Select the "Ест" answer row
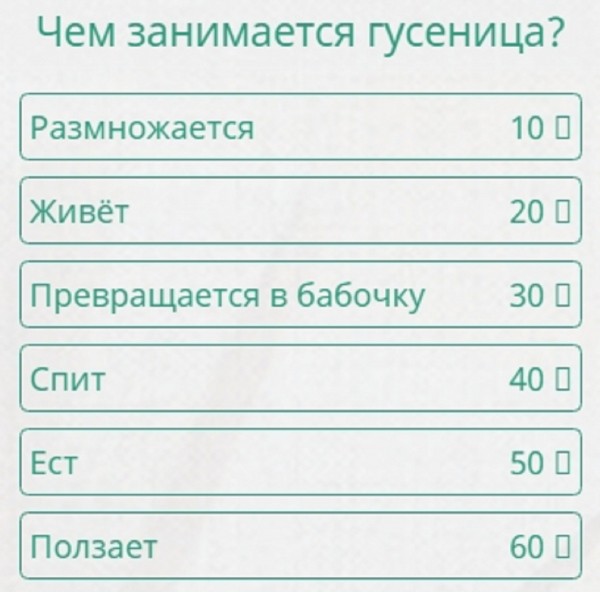Viewport: 600px width, 592px height. point(300,462)
